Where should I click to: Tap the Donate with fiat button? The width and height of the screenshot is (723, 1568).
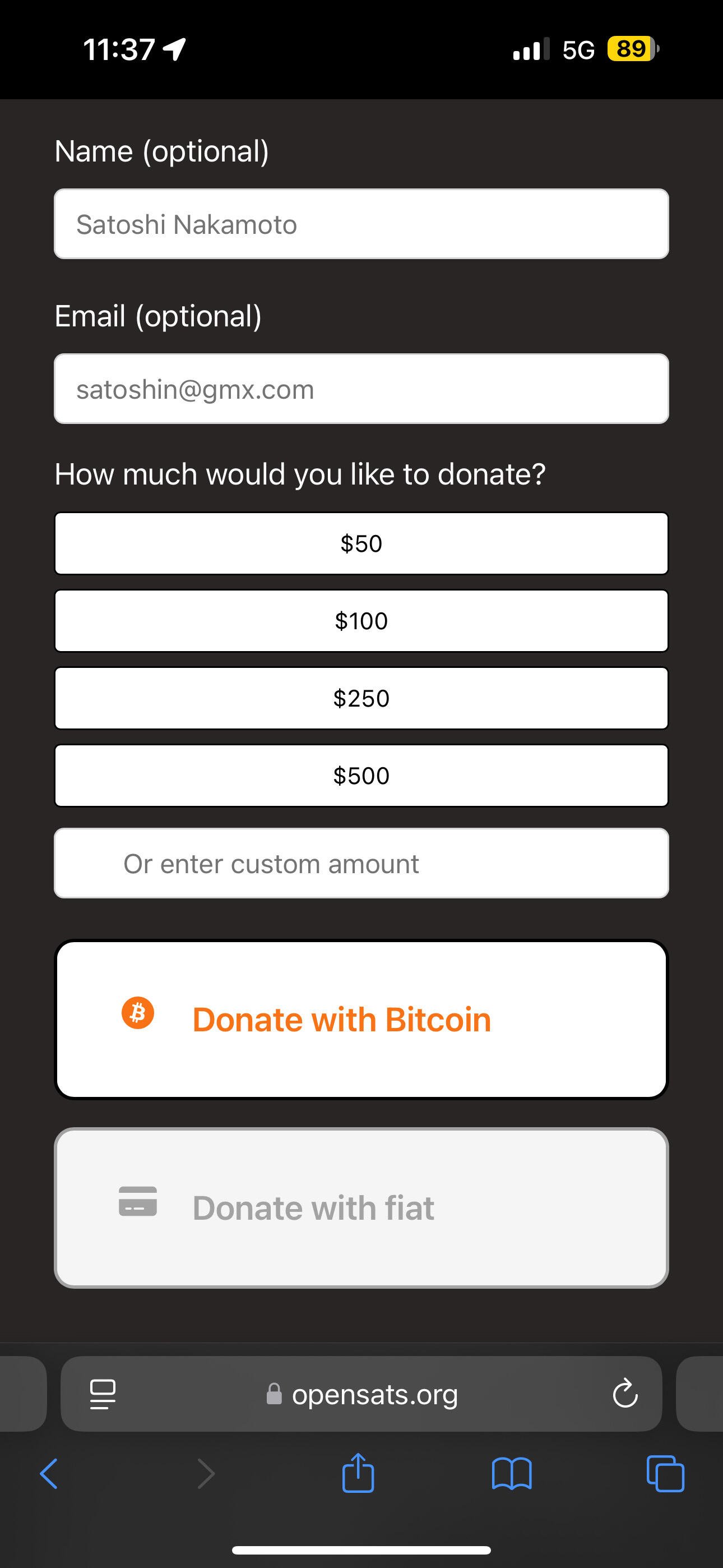361,1207
